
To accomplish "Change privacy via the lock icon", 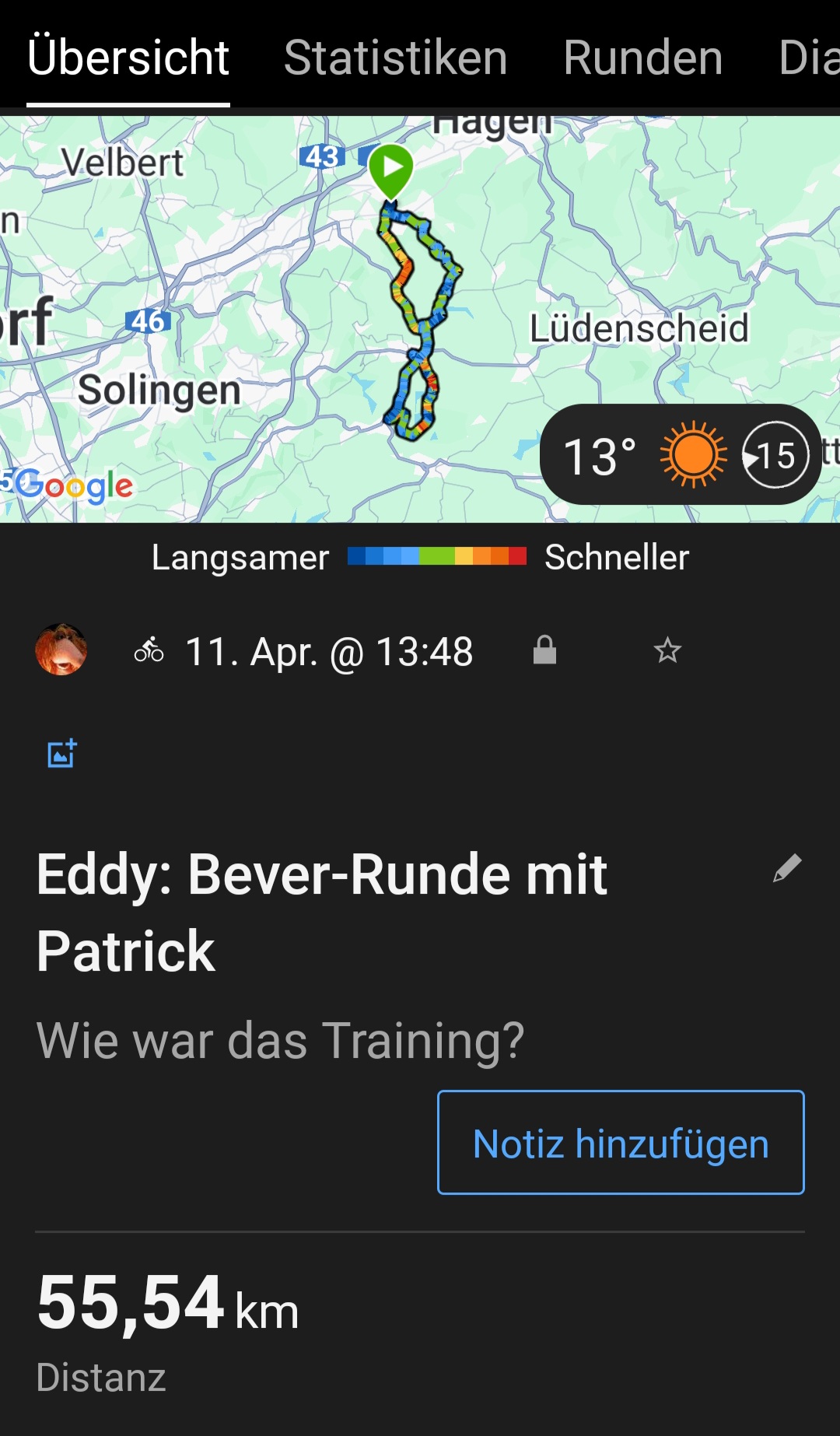I will pyautogui.click(x=544, y=650).
